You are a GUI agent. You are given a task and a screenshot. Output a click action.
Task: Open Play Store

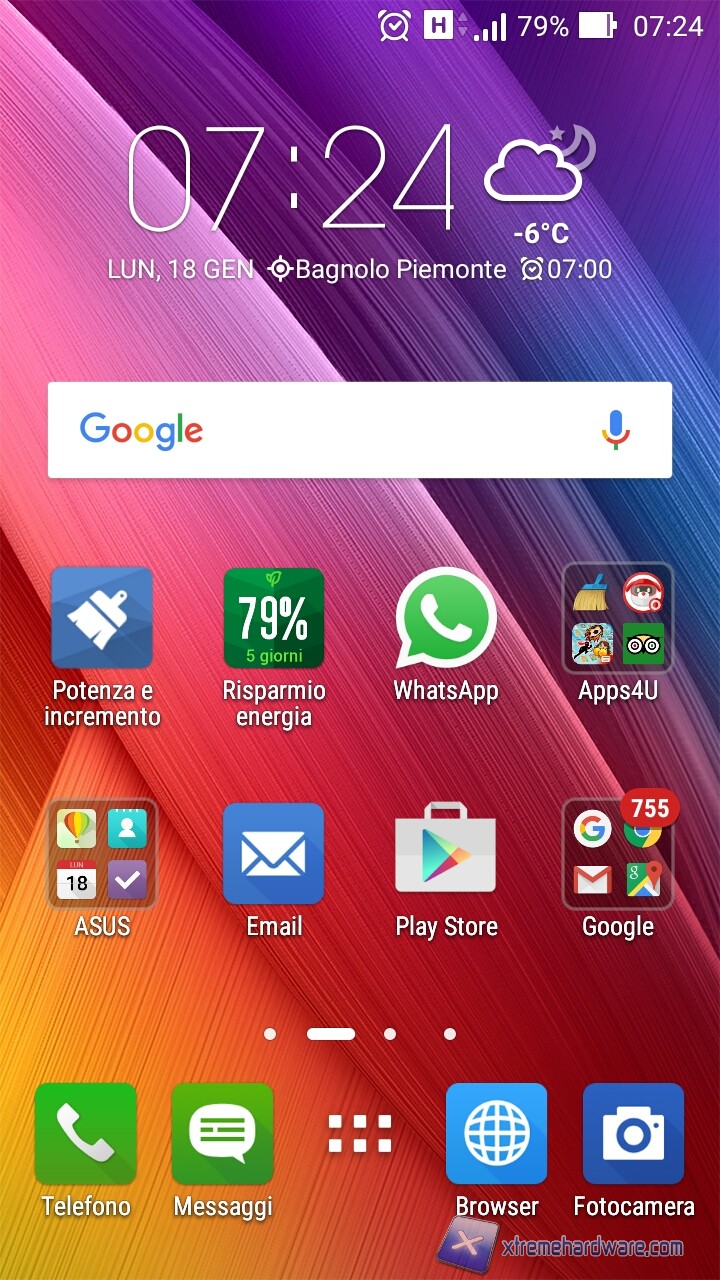pyautogui.click(x=446, y=854)
